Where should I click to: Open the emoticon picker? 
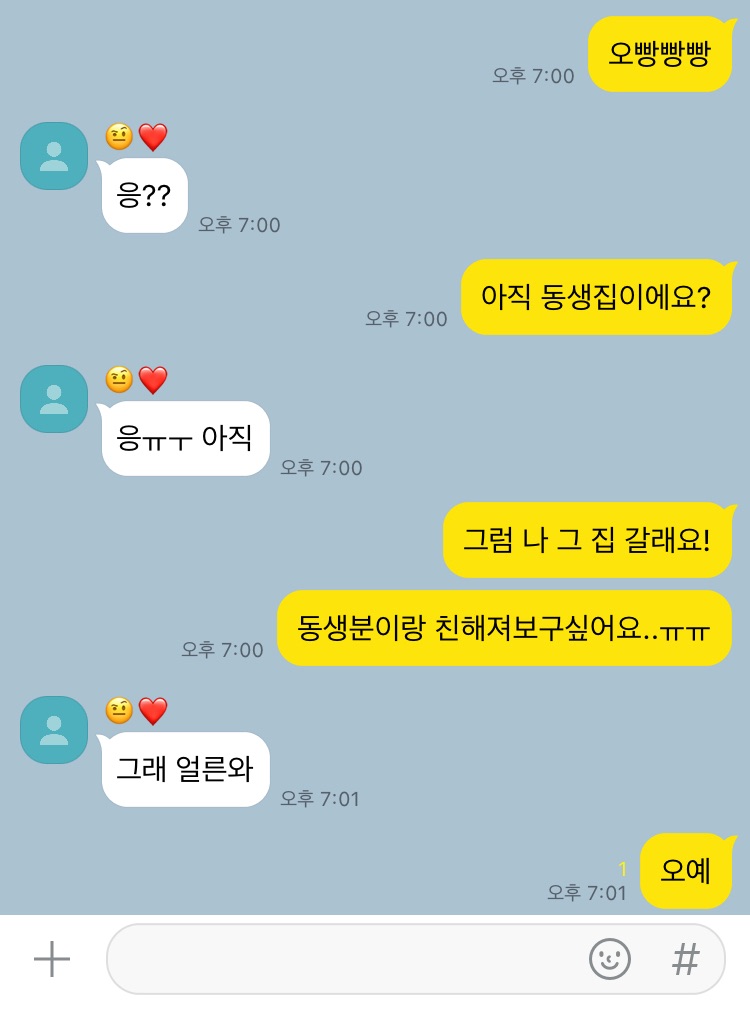(x=609, y=960)
